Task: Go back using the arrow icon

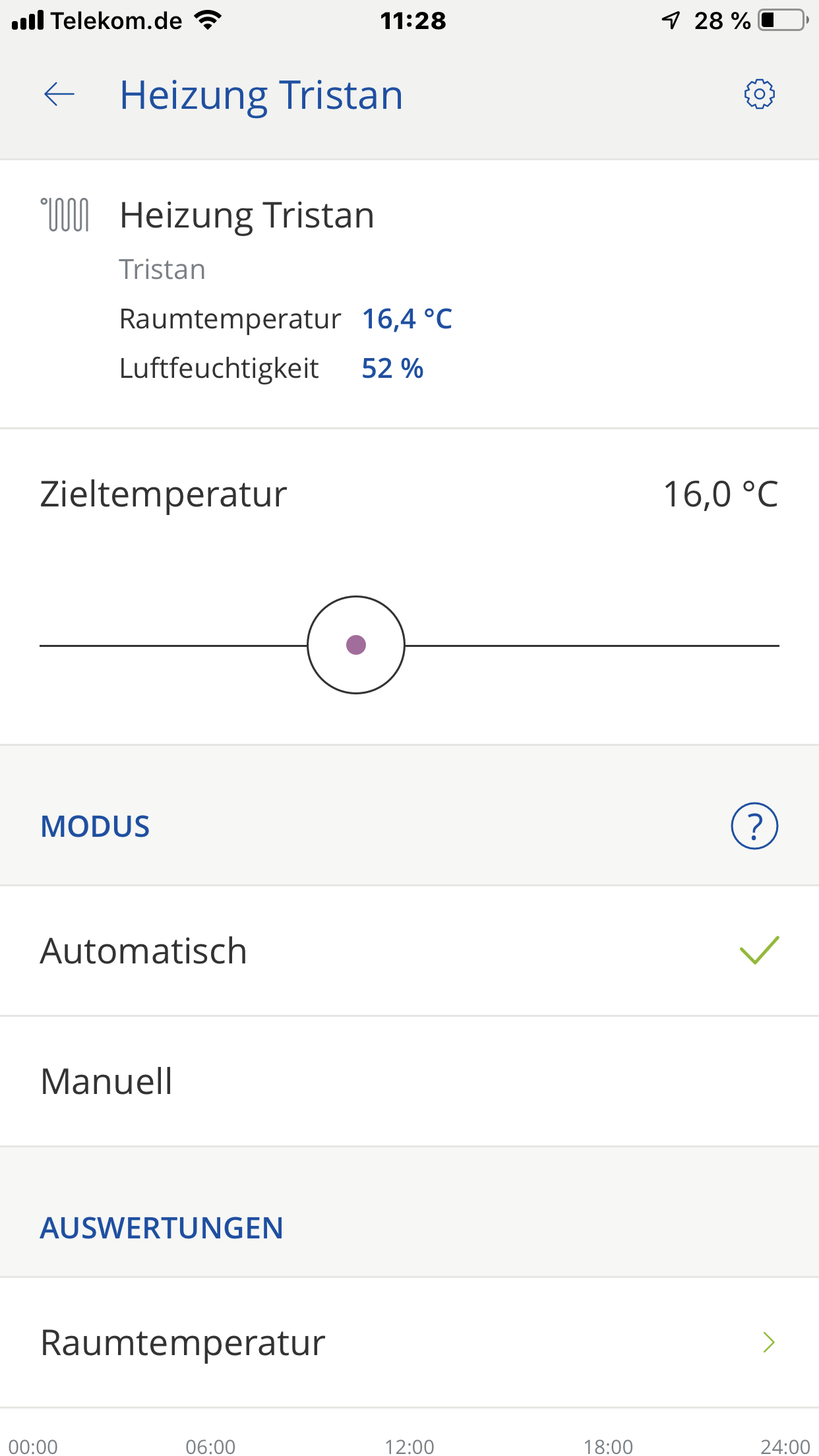Action: point(59,94)
